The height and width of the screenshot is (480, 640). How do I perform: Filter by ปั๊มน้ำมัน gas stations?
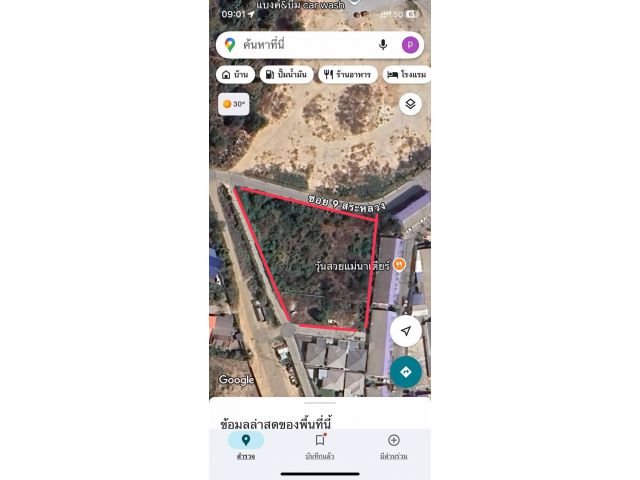[286, 75]
